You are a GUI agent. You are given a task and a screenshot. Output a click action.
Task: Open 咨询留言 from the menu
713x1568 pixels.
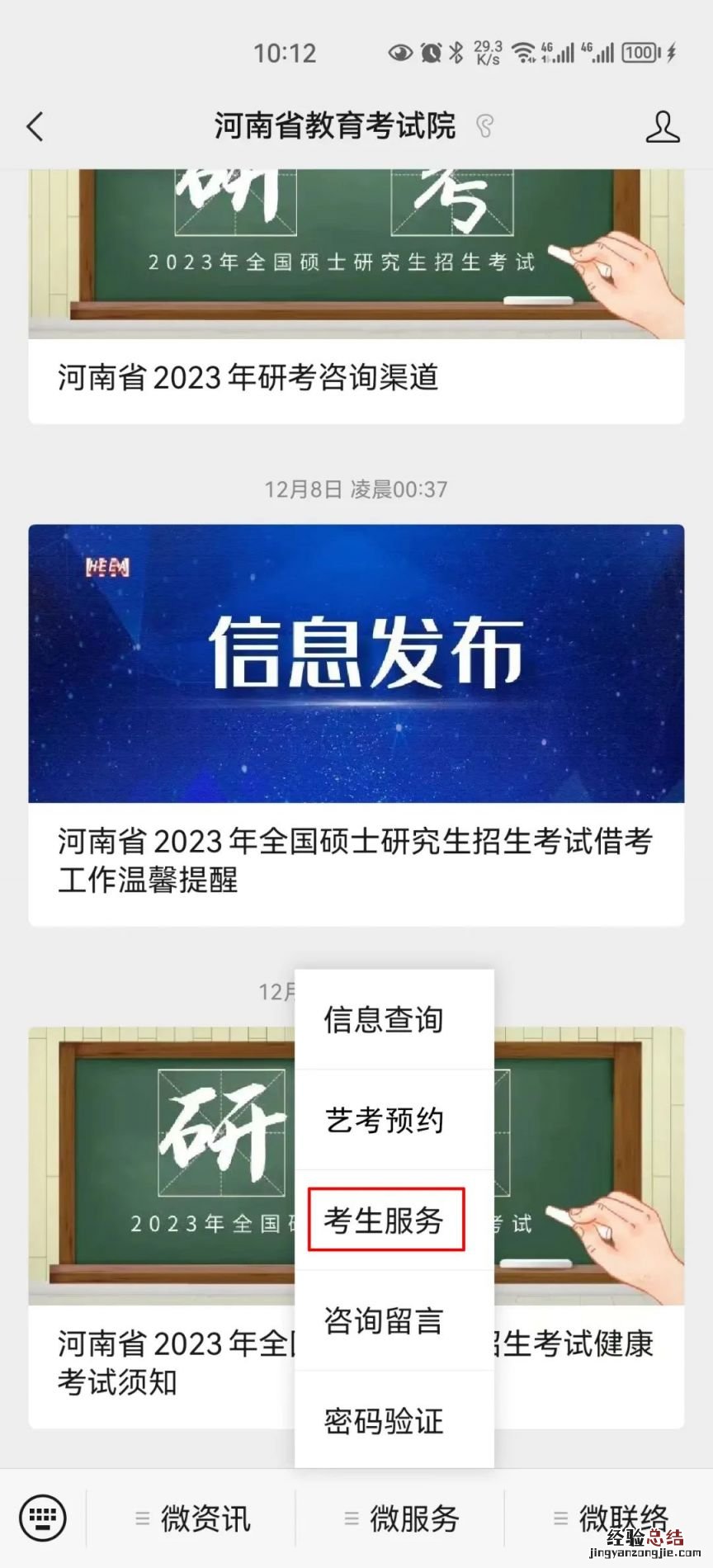[384, 1321]
